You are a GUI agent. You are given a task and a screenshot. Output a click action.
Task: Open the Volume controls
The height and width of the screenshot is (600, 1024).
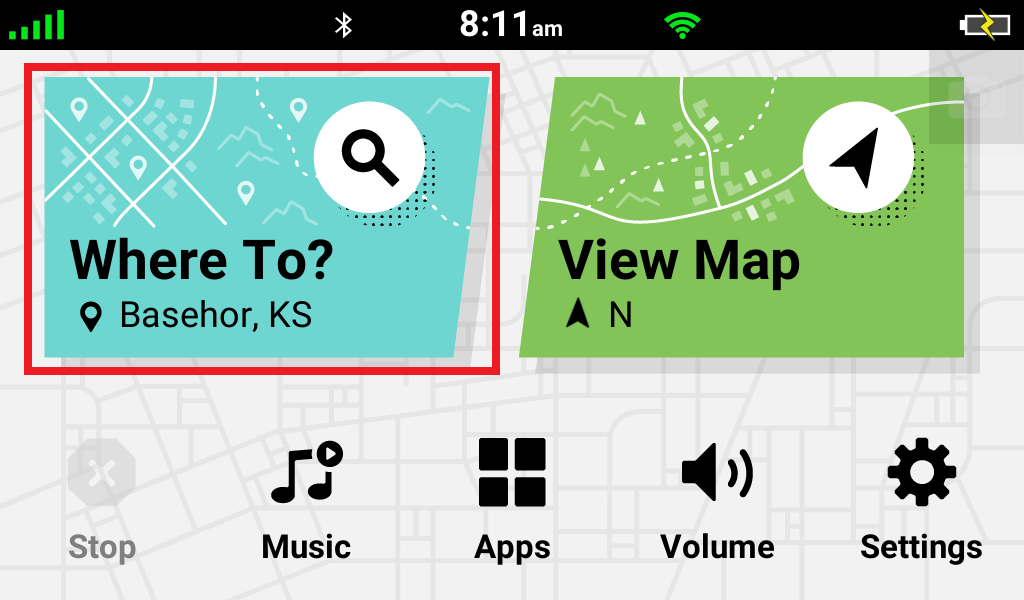(717, 500)
